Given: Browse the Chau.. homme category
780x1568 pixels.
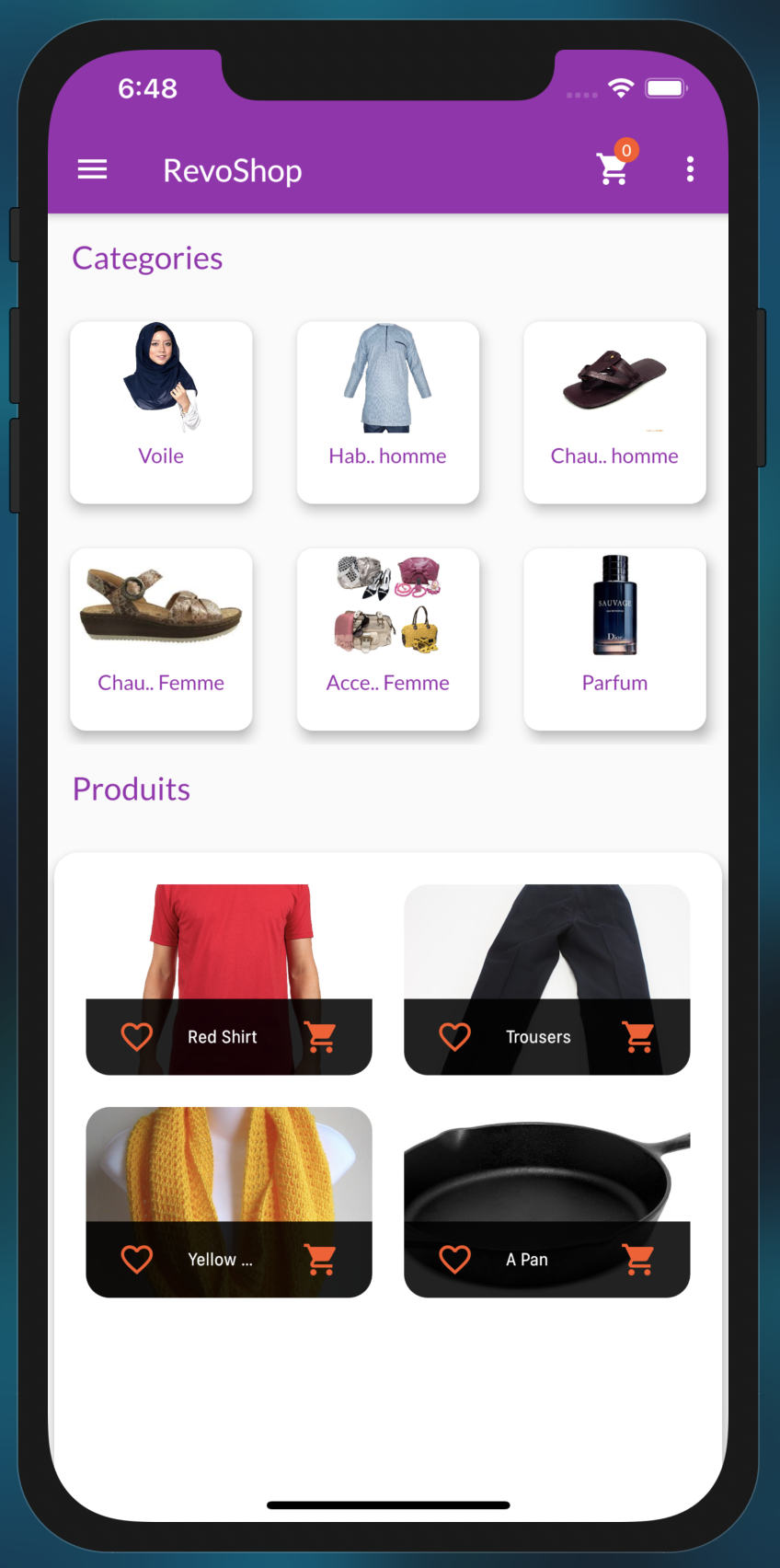Looking at the screenshot, I should tap(614, 412).
